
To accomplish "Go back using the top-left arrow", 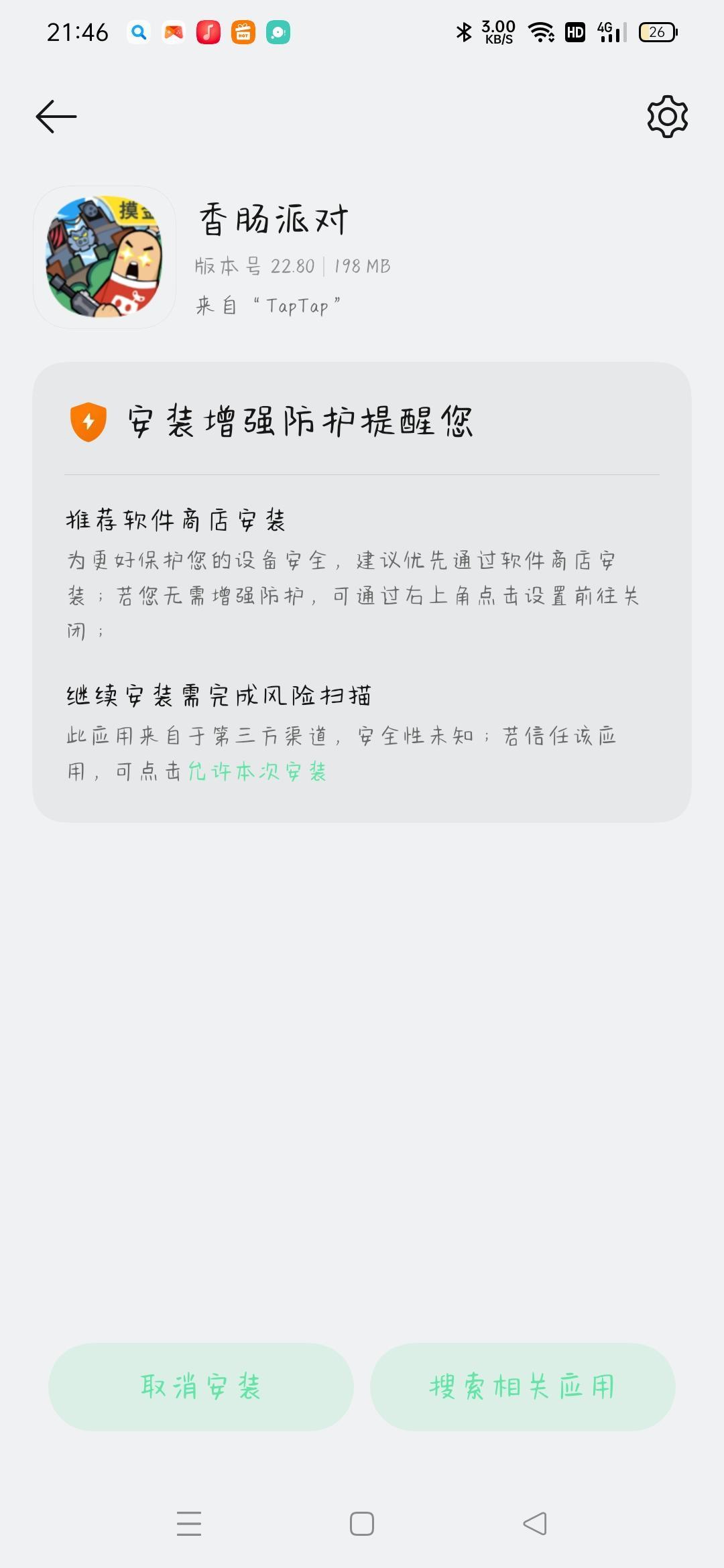I will pyautogui.click(x=56, y=117).
